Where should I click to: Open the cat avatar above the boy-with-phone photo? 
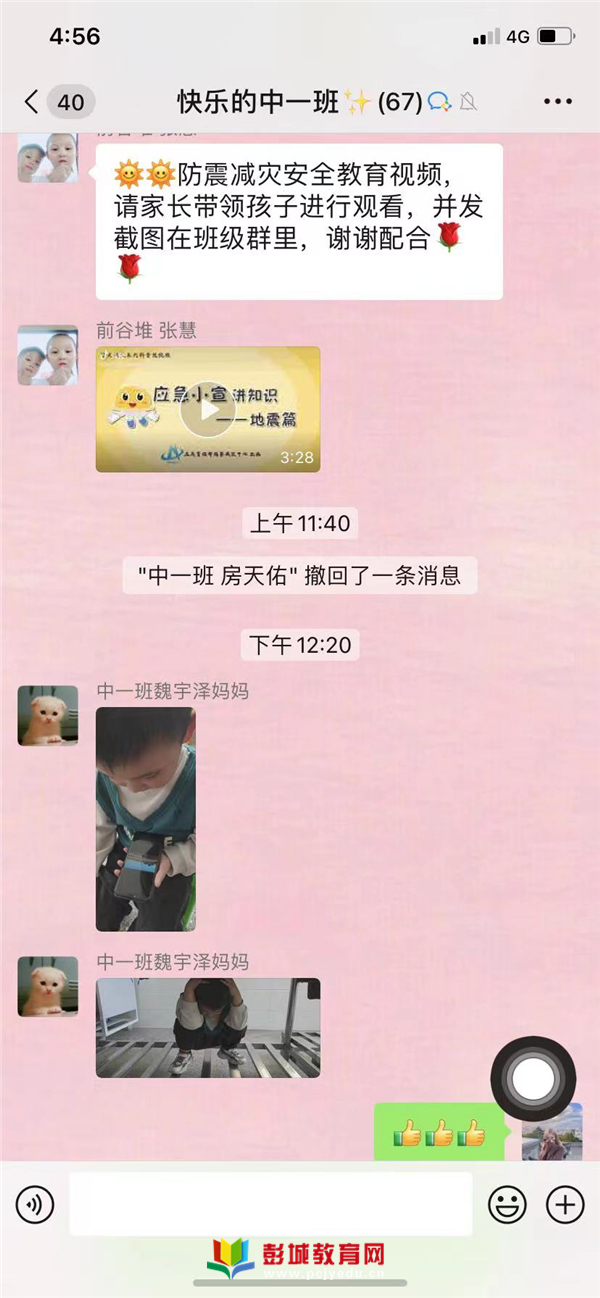coord(47,715)
